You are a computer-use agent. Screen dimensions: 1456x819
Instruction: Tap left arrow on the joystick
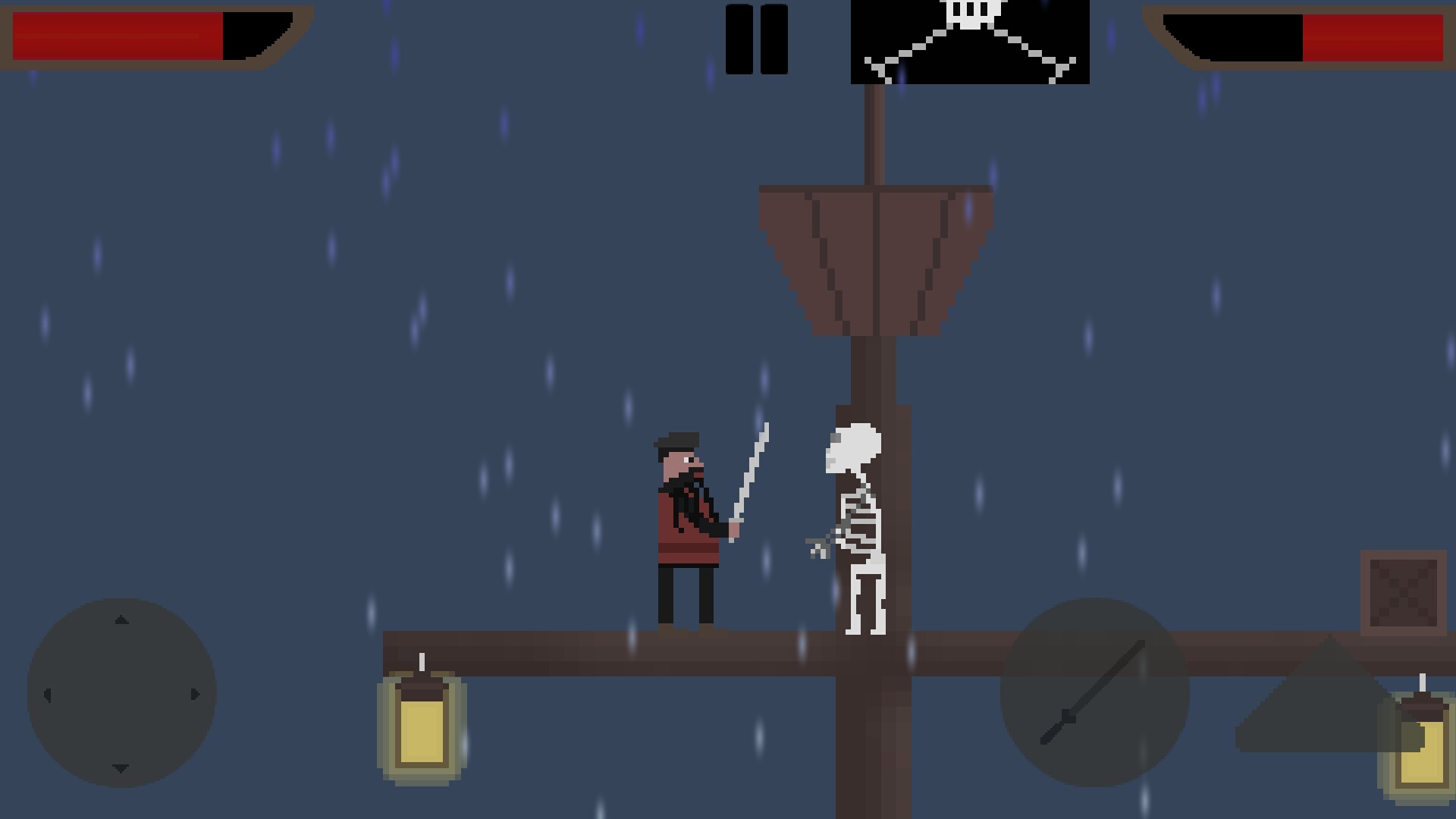(48, 694)
